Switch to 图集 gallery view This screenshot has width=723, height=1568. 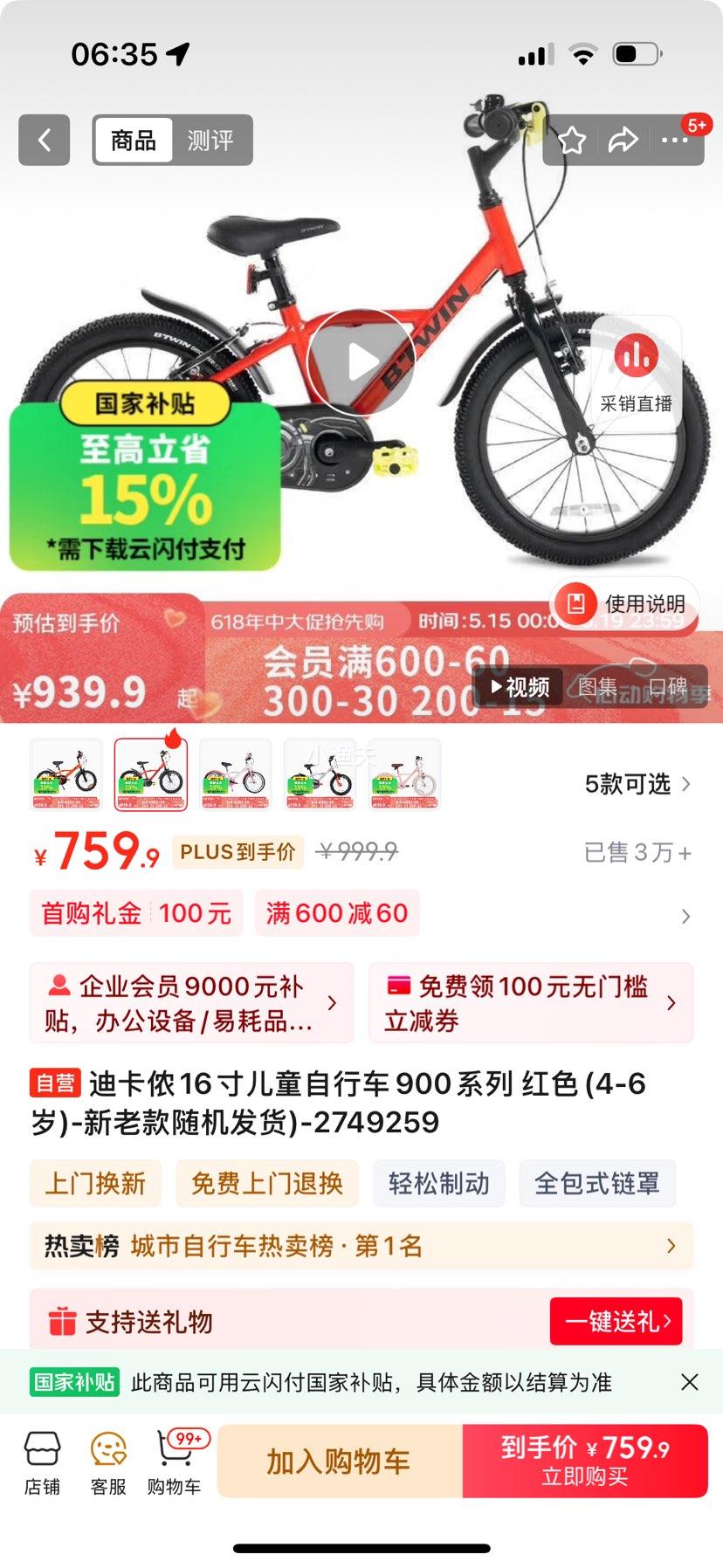tap(598, 687)
